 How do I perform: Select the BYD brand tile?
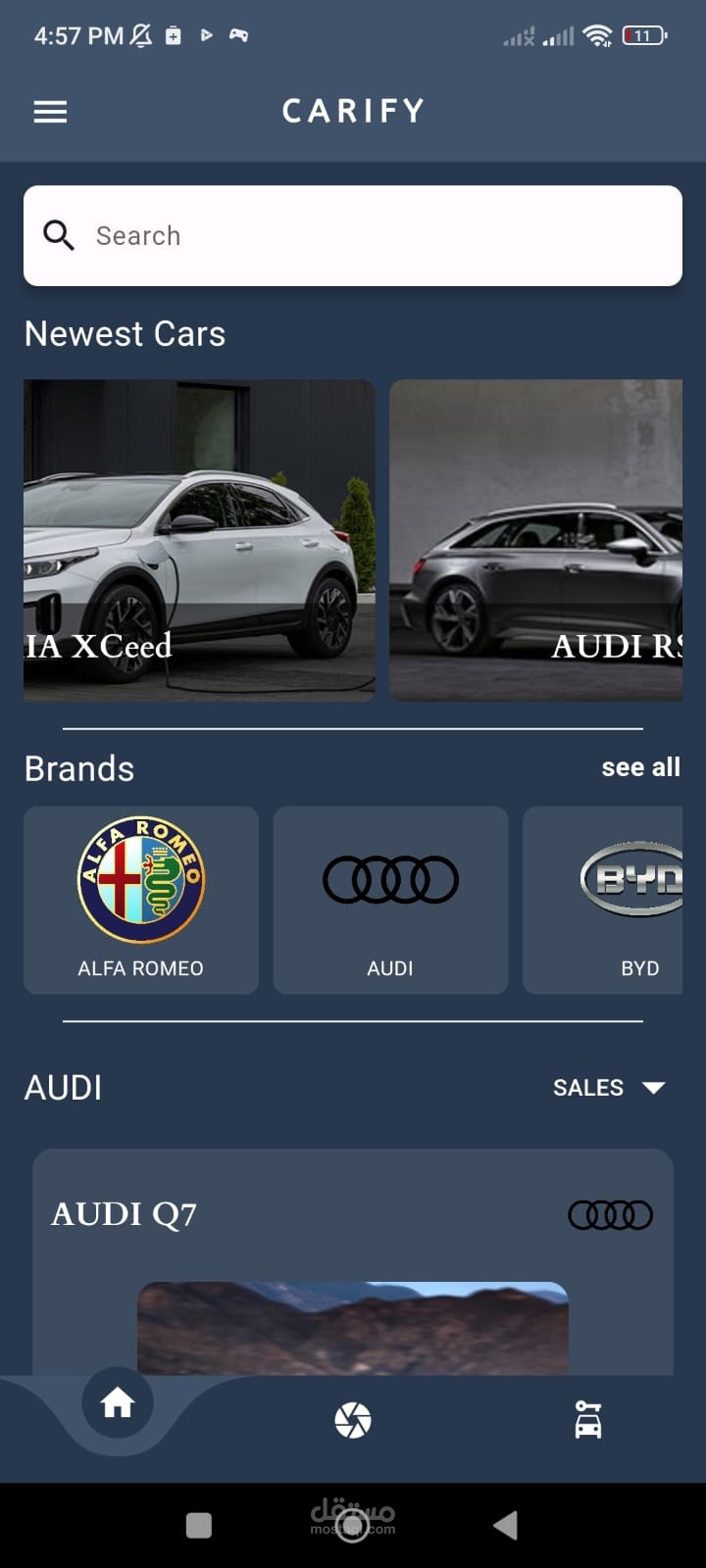pyautogui.click(x=602, y=900)
